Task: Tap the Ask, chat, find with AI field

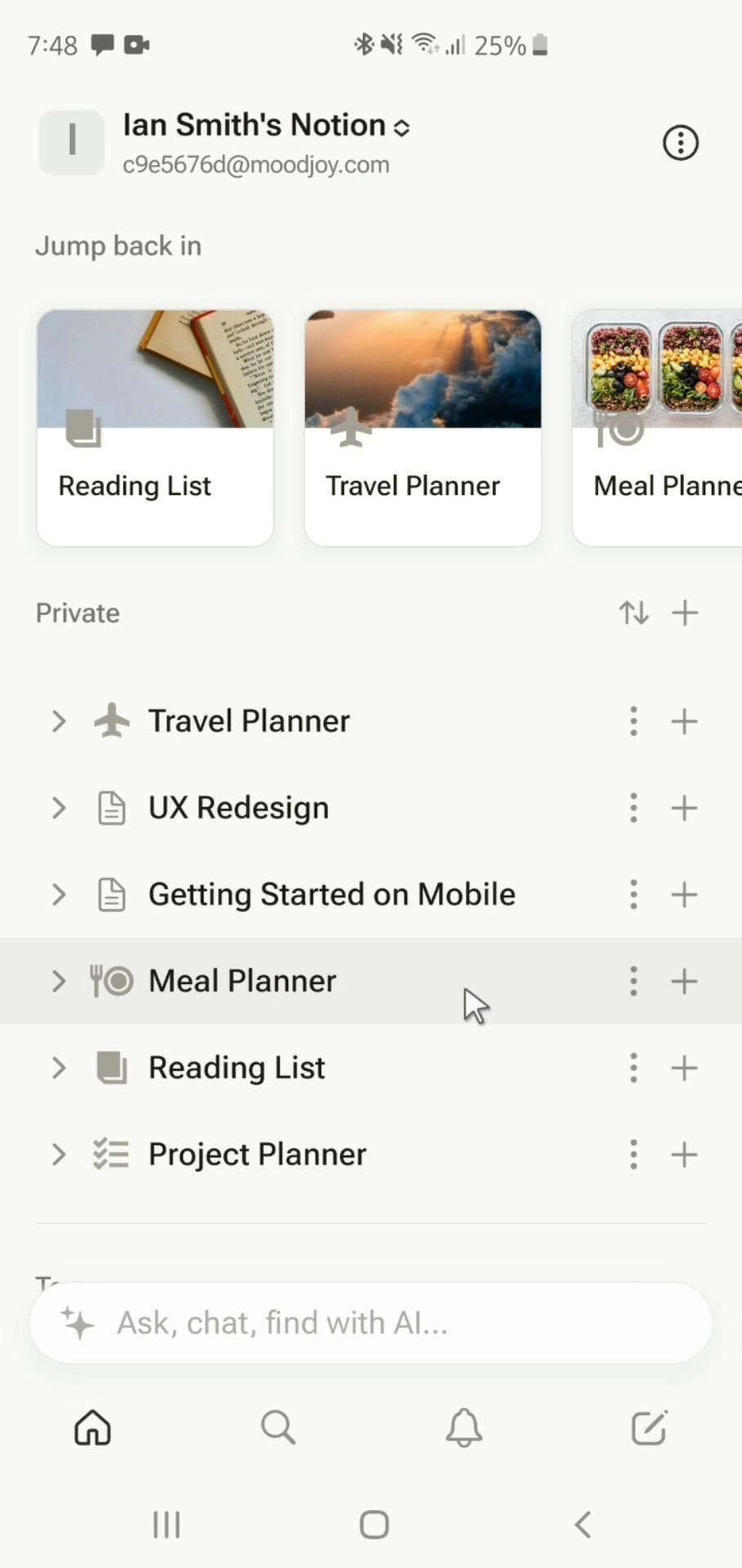Action: point(370,1322)
